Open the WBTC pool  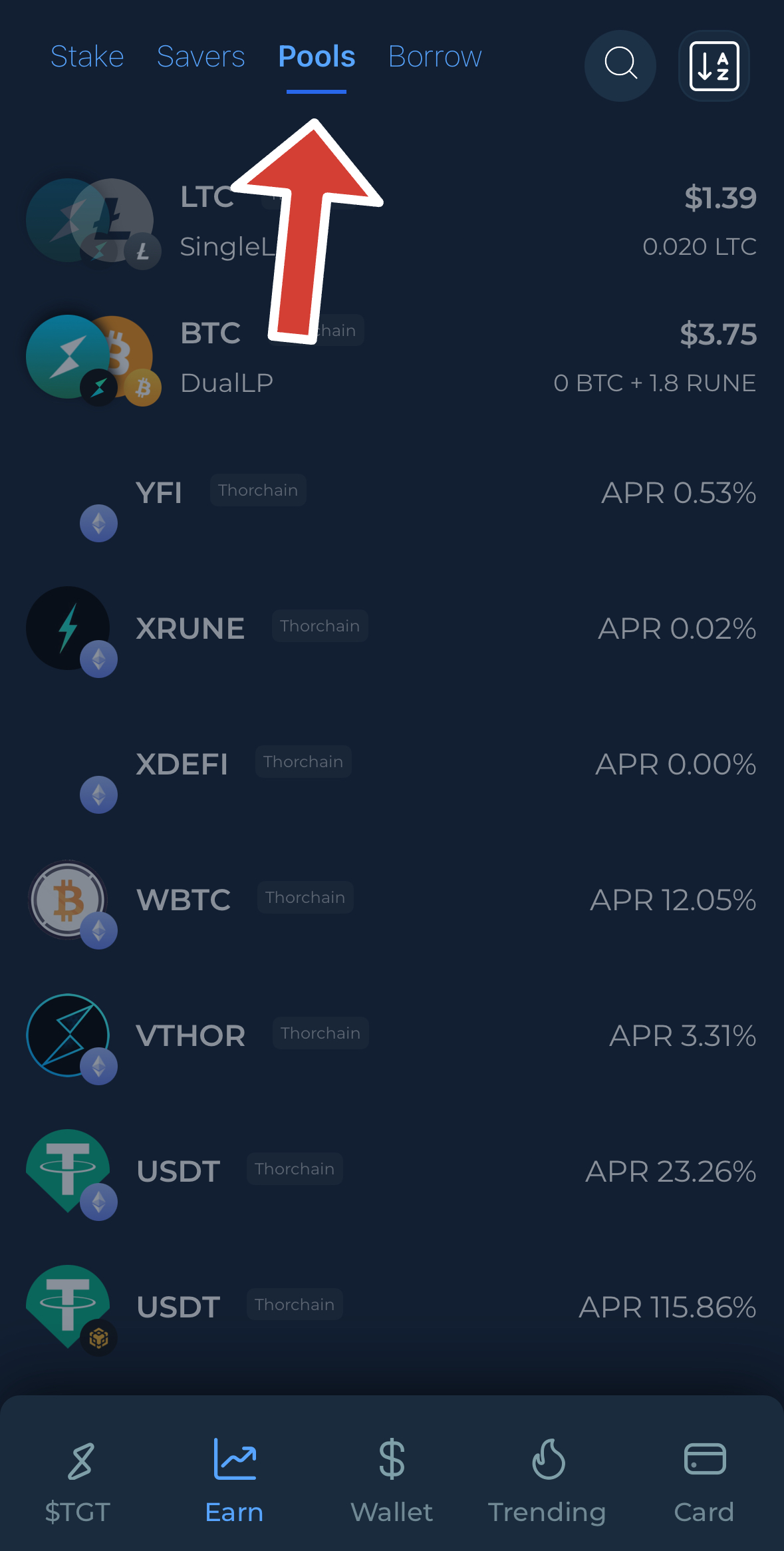click(392, 900)
